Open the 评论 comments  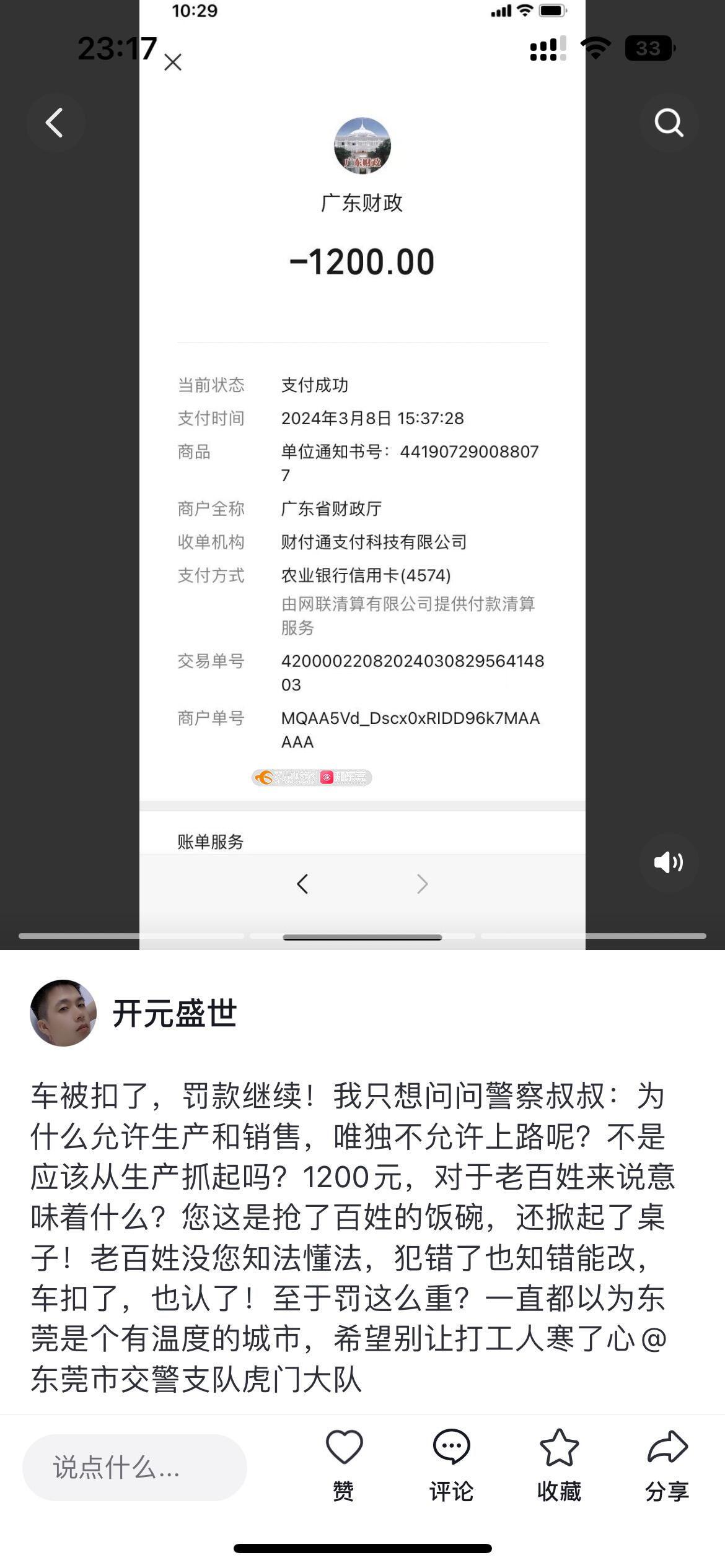[451, 1465]
